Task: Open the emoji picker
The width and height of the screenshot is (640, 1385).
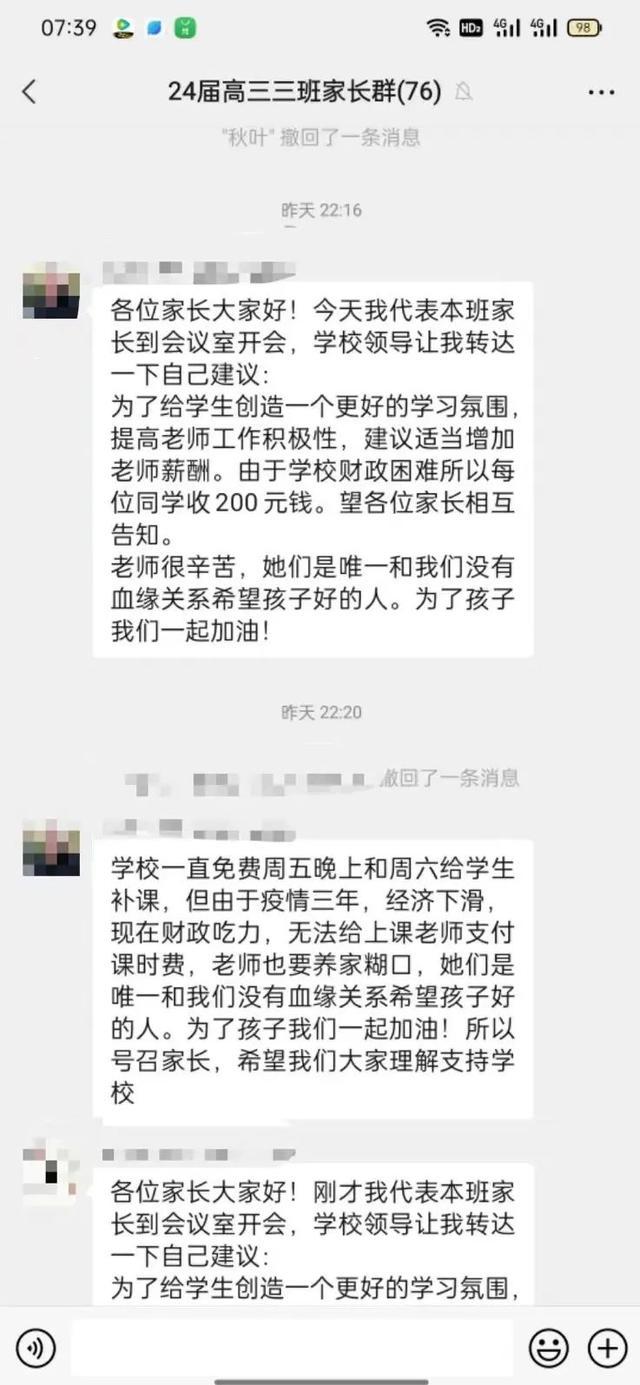Action: point(548,1348)
